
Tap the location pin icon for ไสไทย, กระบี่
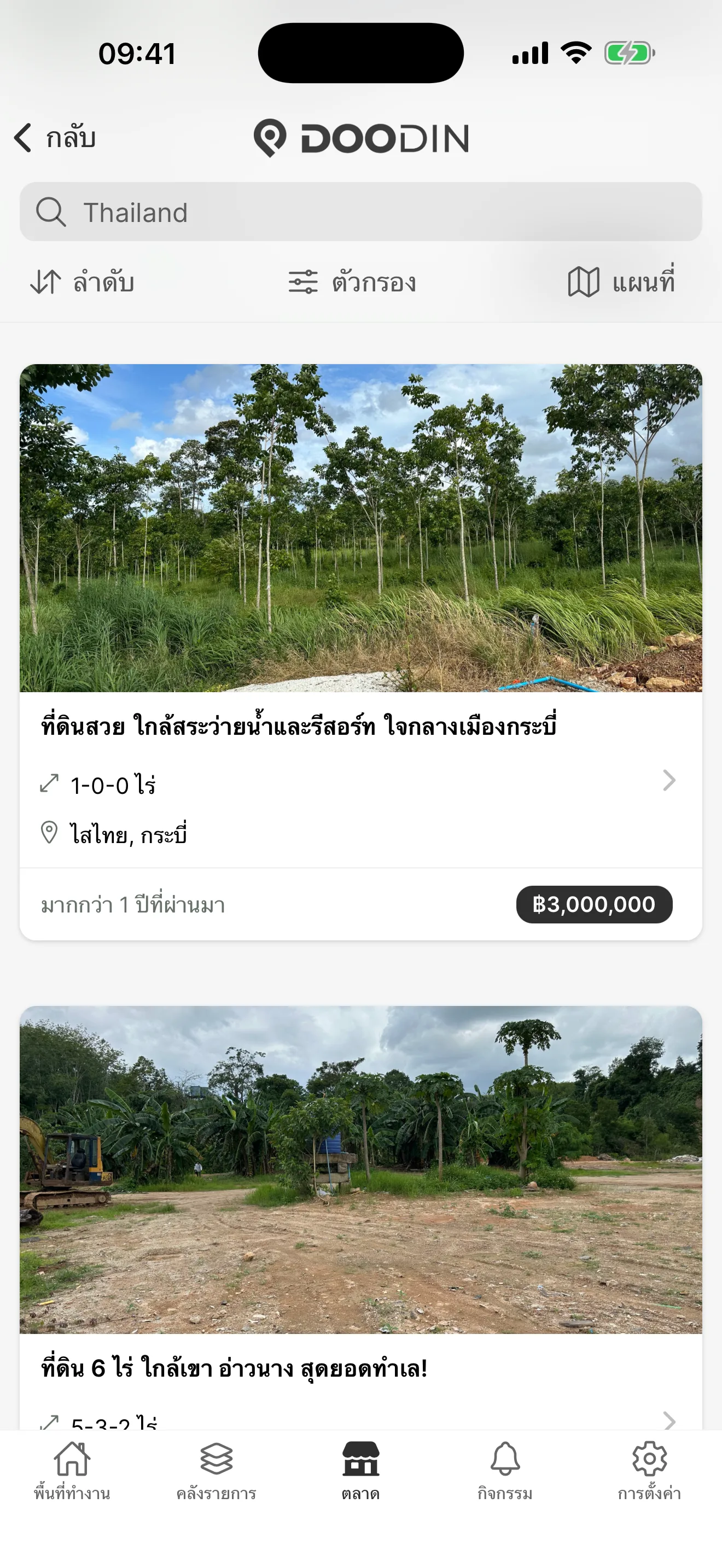pyautogui.click(x=50, y=832)
